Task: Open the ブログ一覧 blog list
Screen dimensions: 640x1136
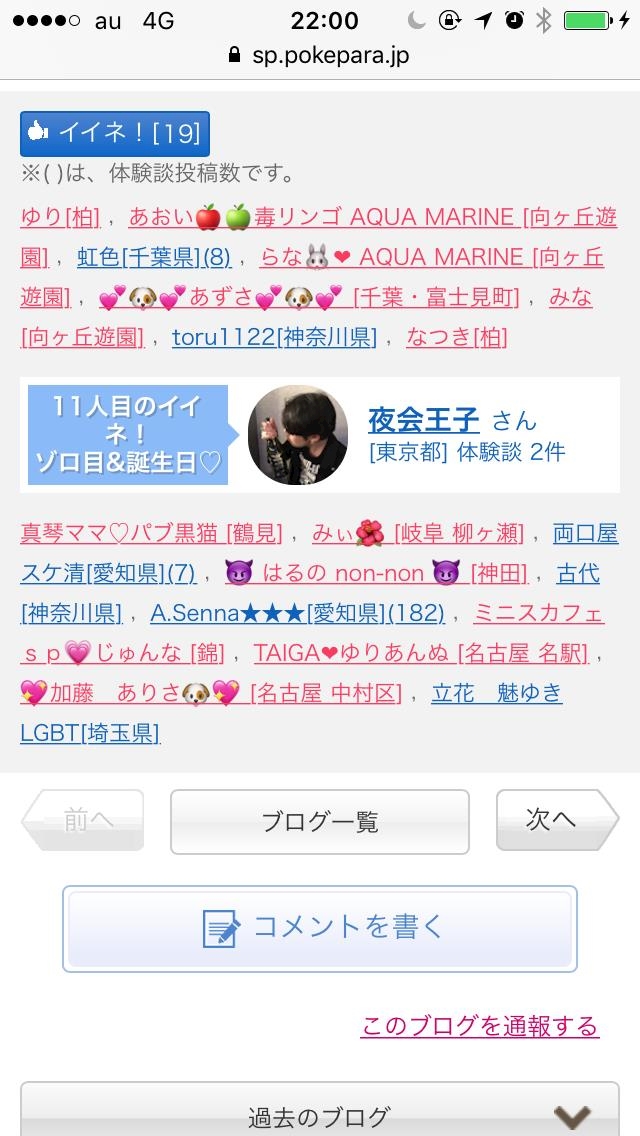Action: click(320, 822)
